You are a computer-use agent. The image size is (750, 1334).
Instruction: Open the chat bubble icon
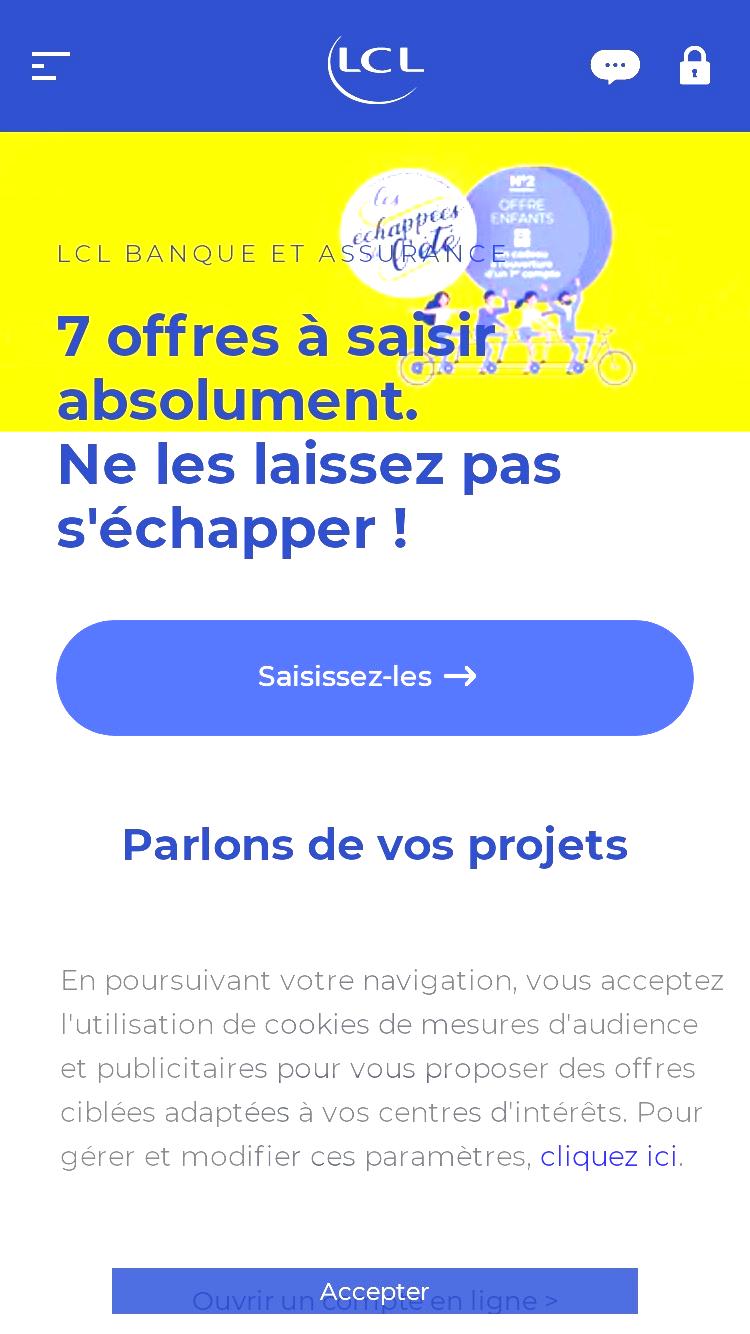(615, 67)
